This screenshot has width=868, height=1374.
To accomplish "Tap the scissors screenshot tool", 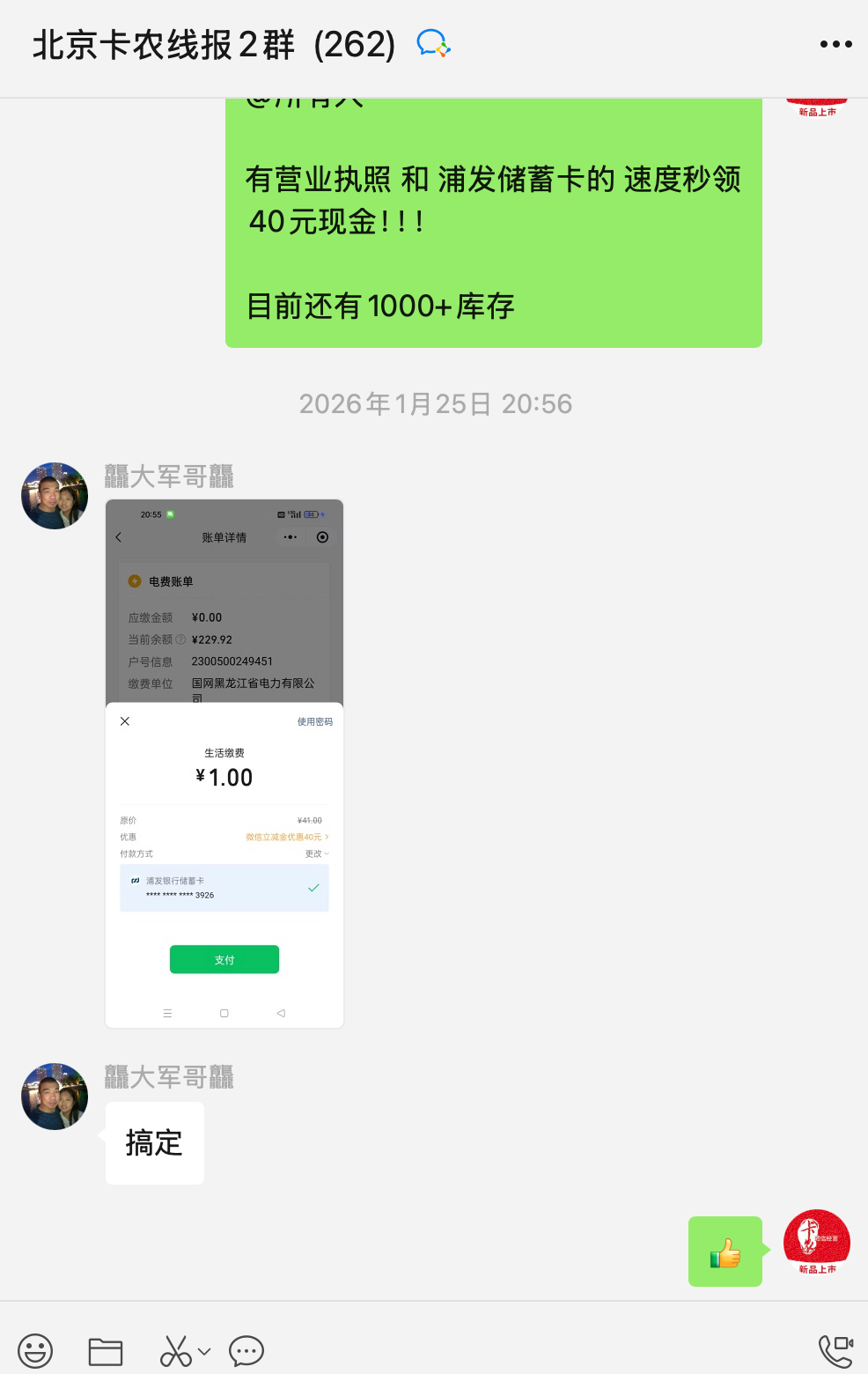I will [175, 1350].
